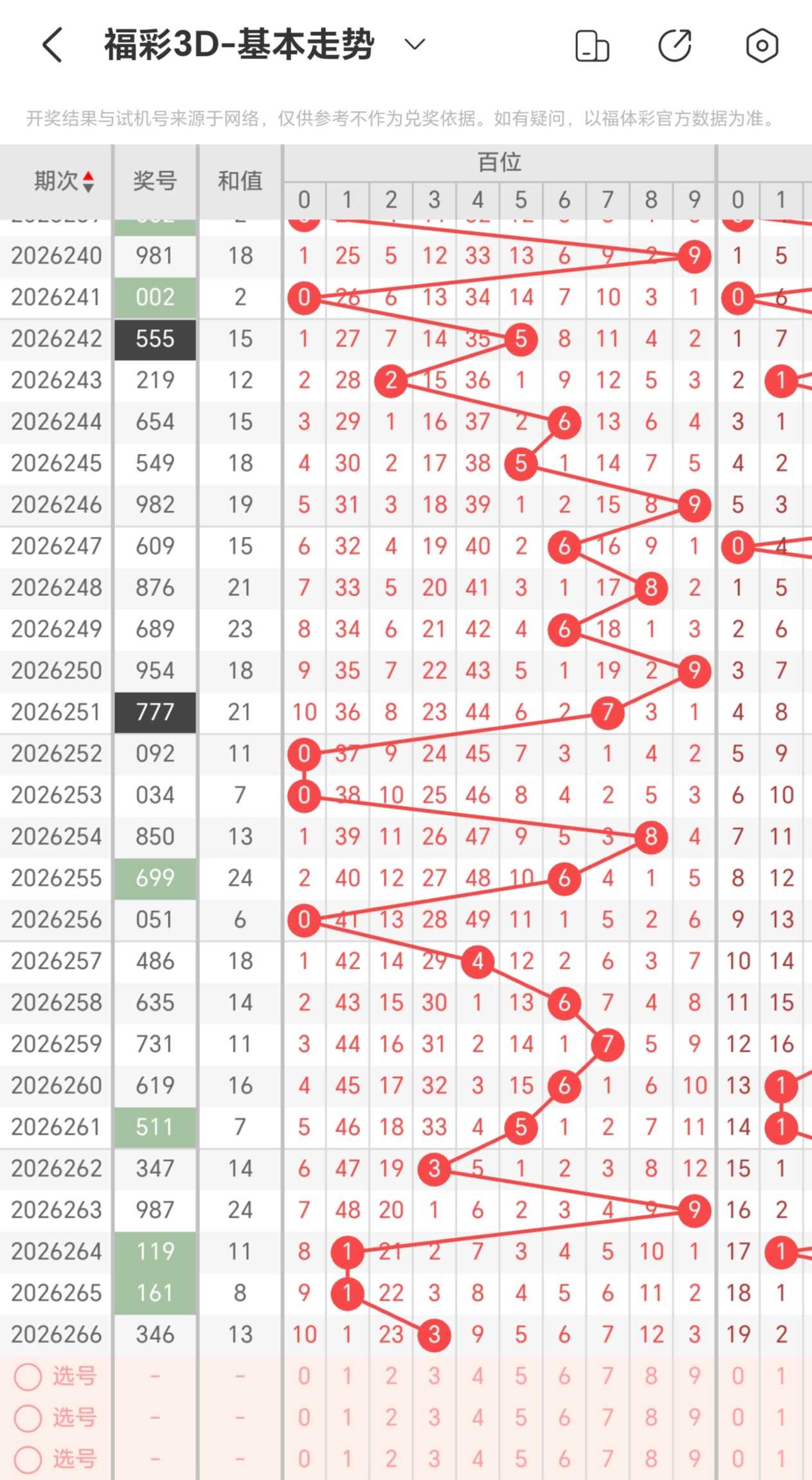
Task: Open the chart settings gear
Action: 762,46
